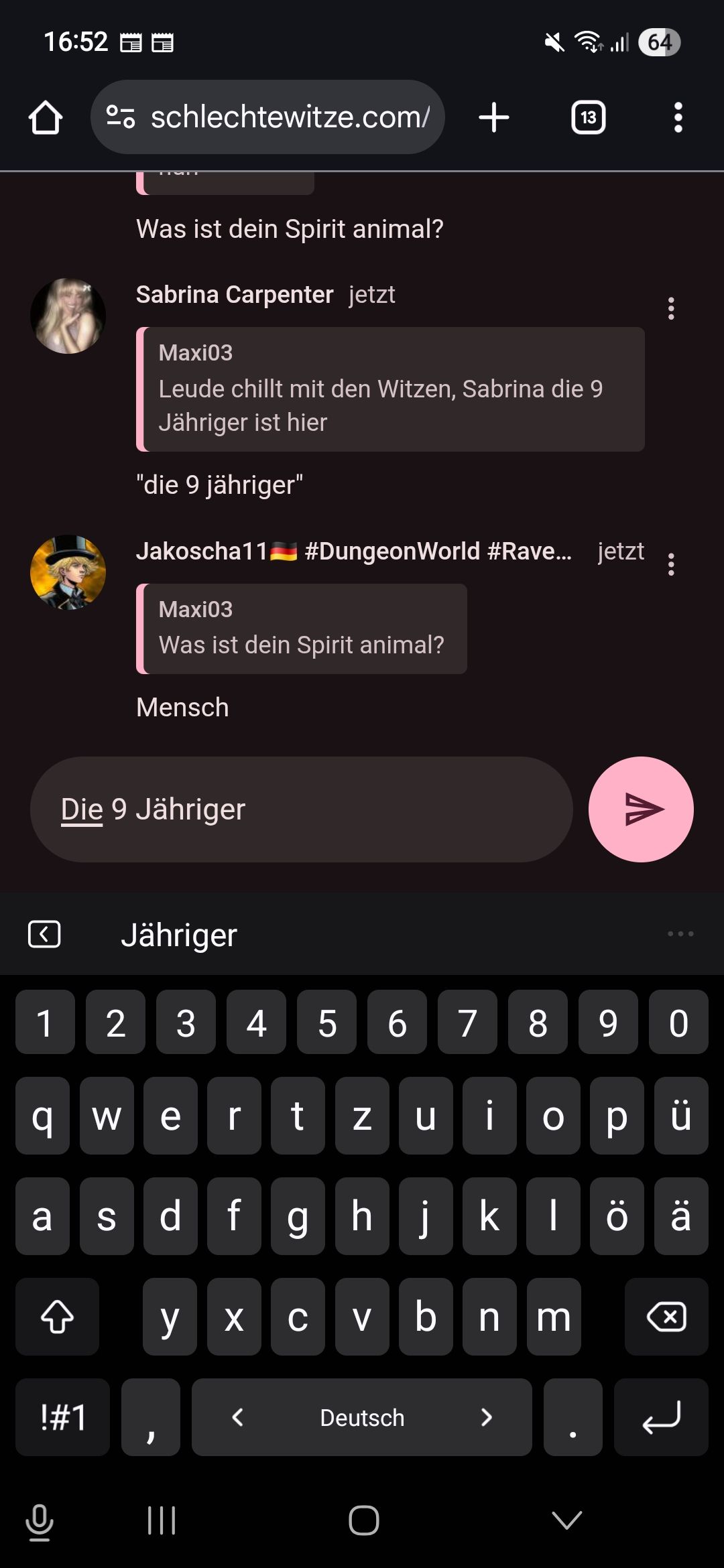Switch keyboard to symbols with !#1

click(x=62, y=1417)
